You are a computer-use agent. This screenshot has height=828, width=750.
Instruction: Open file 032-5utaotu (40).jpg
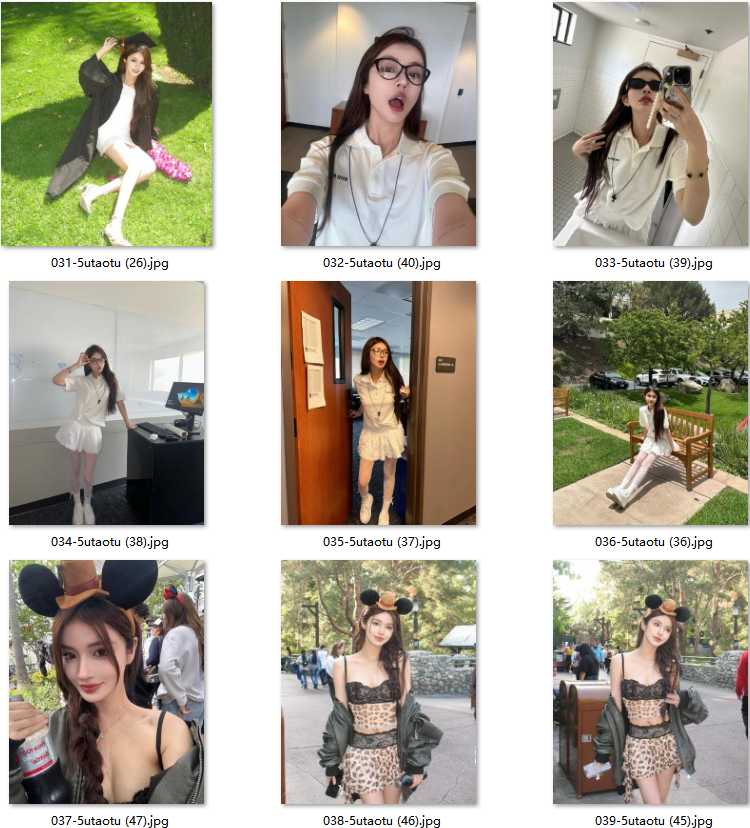[x=378, y=124]
